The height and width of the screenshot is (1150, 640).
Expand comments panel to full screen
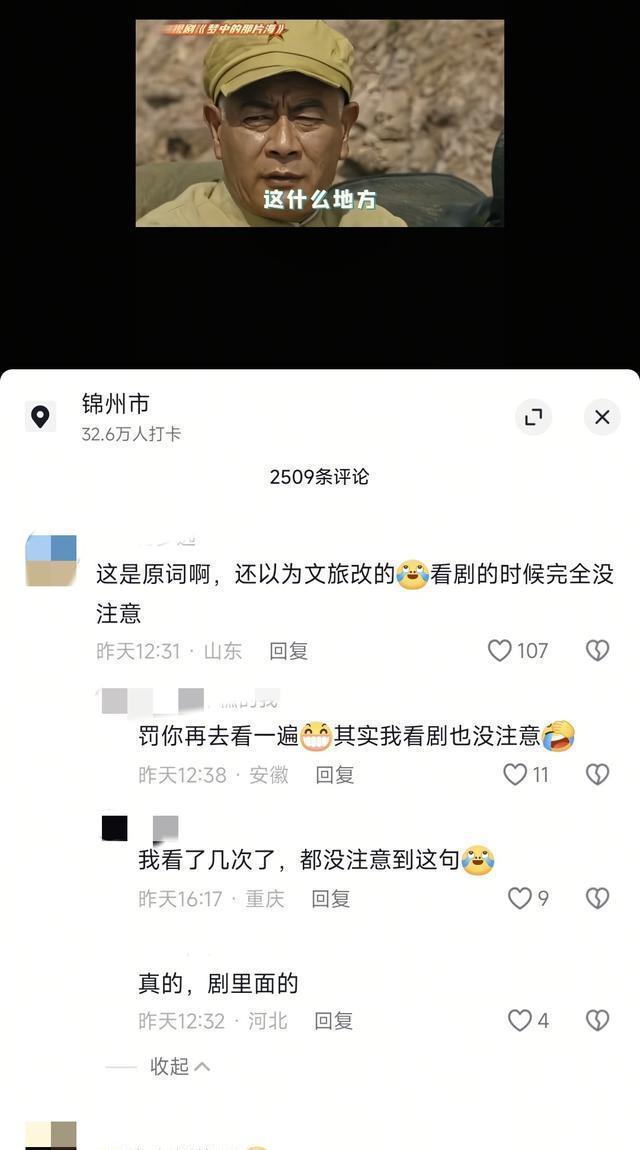click(x=534, y=417)
